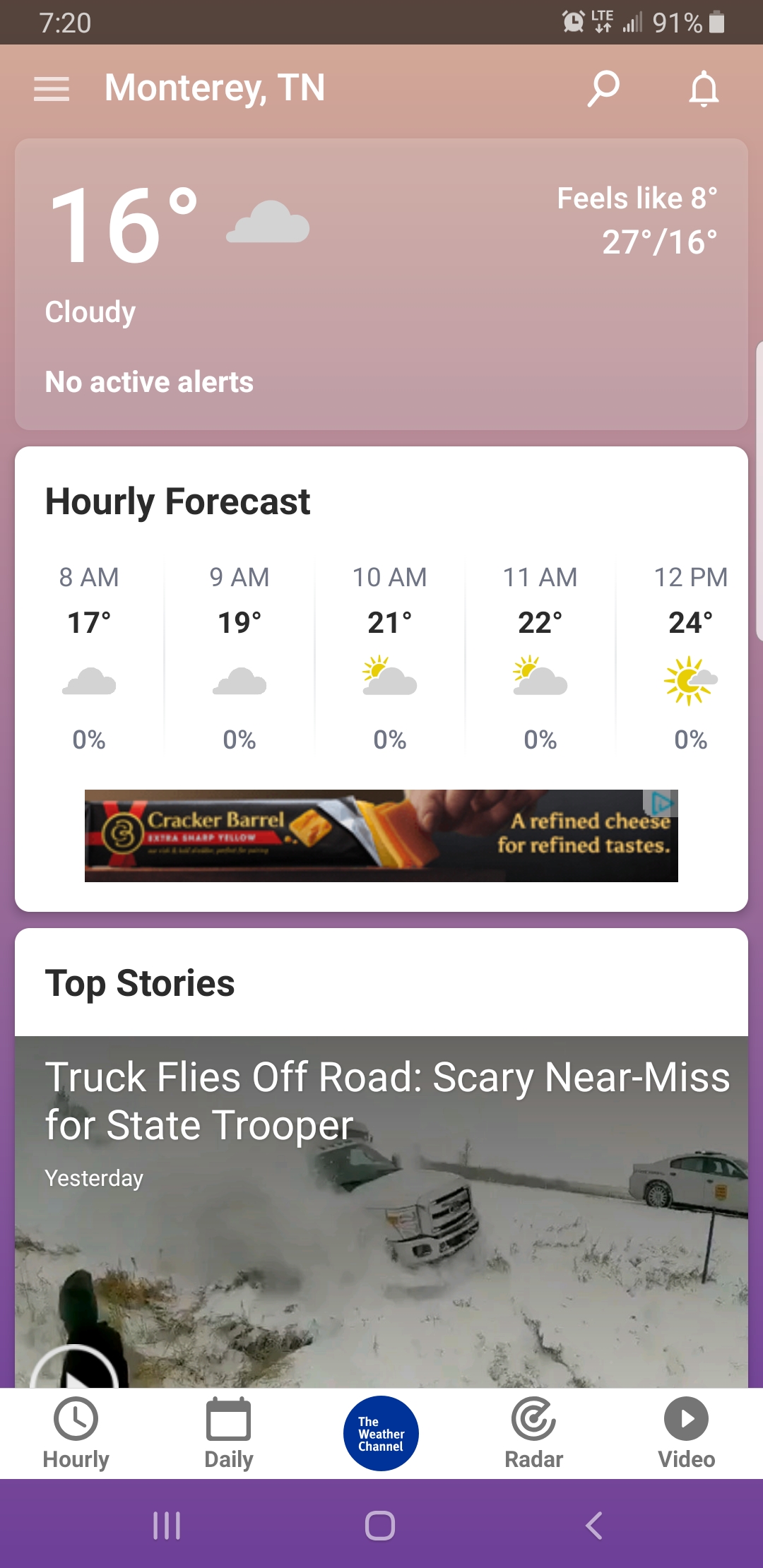Switch to the Daily tab
763x1568 pixels.
click(228, 1434)
